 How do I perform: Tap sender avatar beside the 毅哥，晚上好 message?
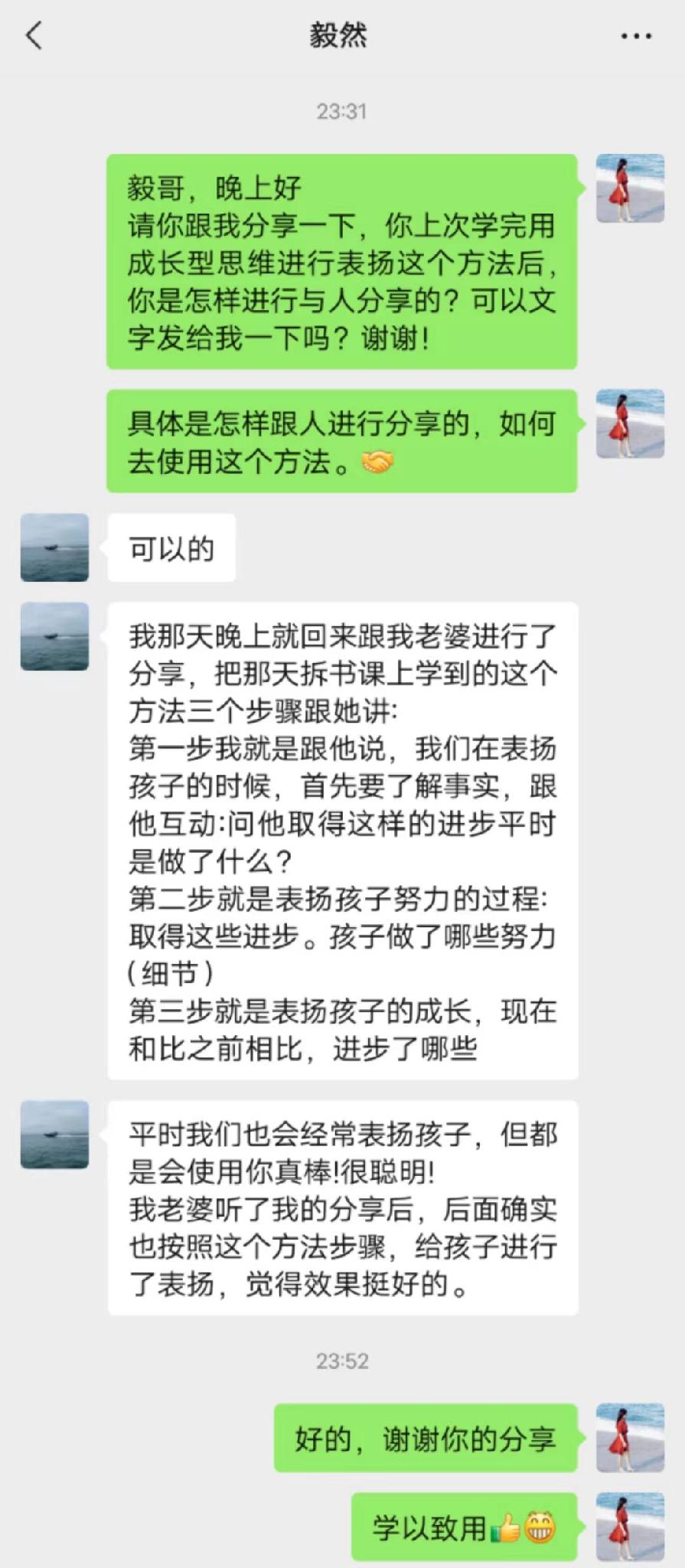629,188
